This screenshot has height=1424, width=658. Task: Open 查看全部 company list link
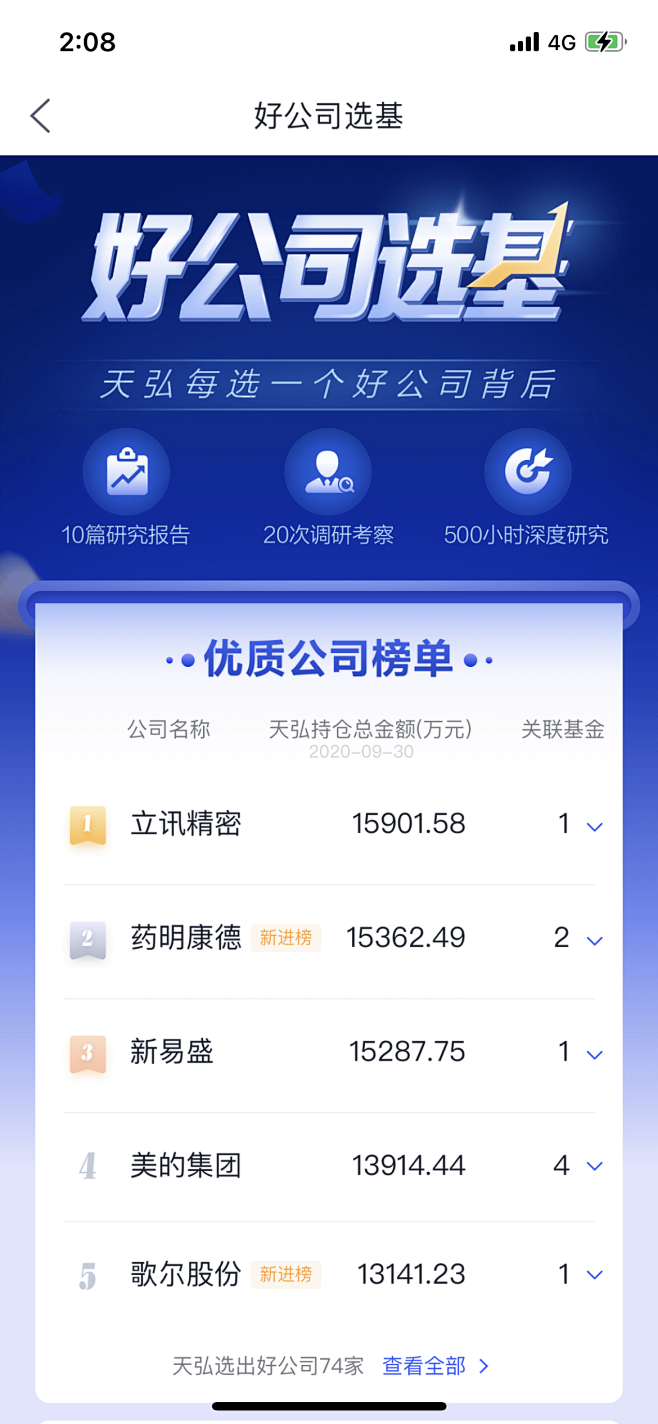click(x=435, y=1365)
